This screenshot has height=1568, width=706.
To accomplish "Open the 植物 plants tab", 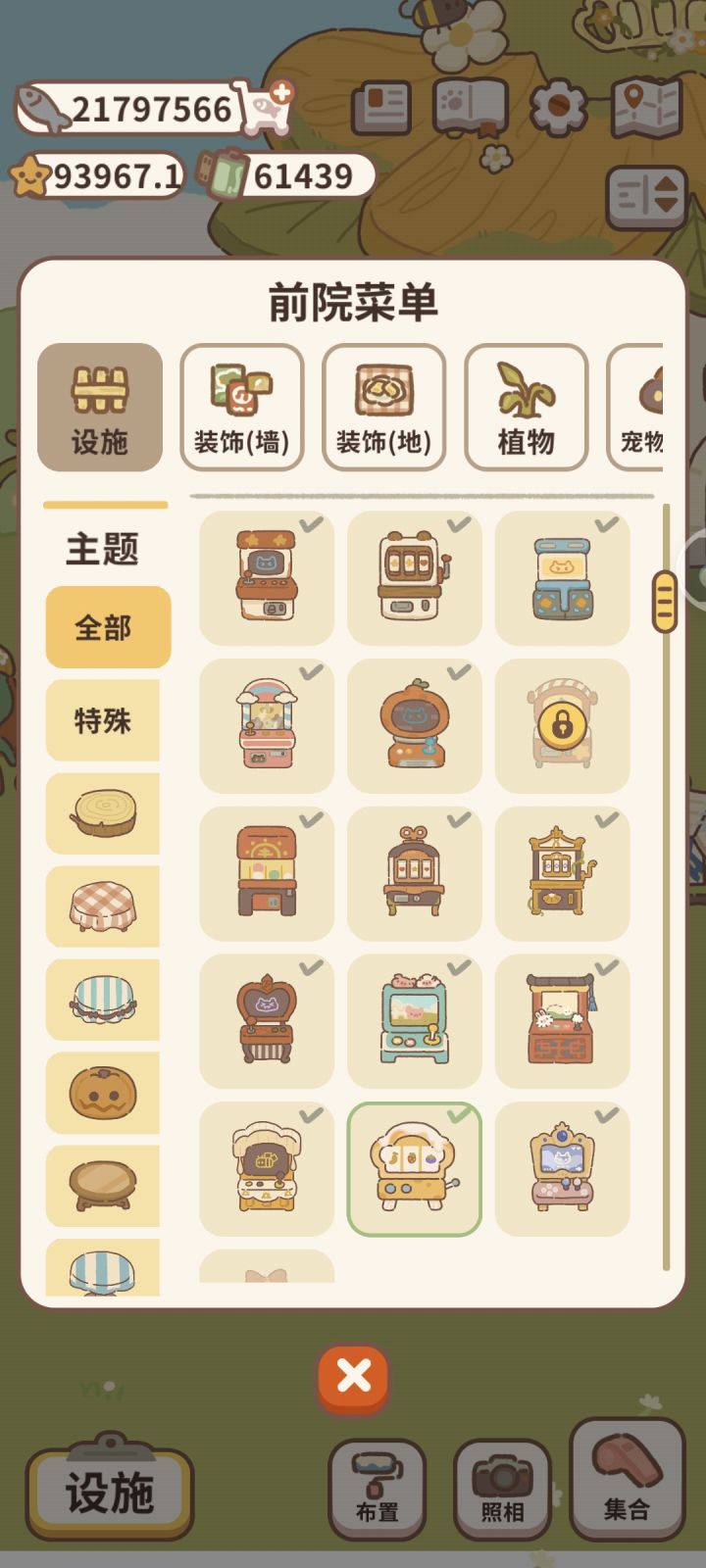I will coord(525,409).
